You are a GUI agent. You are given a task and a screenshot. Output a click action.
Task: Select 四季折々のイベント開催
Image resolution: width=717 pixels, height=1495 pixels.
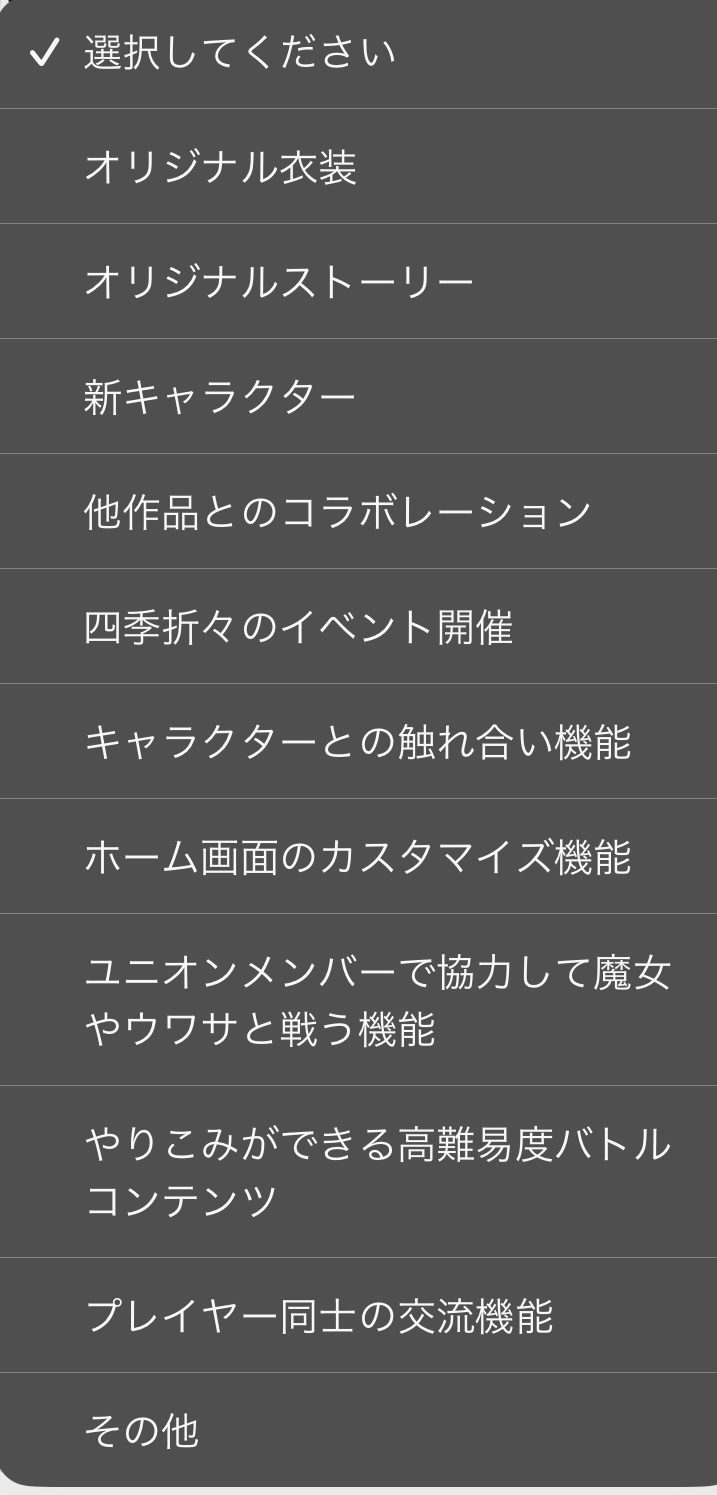[x=358, y=626]
